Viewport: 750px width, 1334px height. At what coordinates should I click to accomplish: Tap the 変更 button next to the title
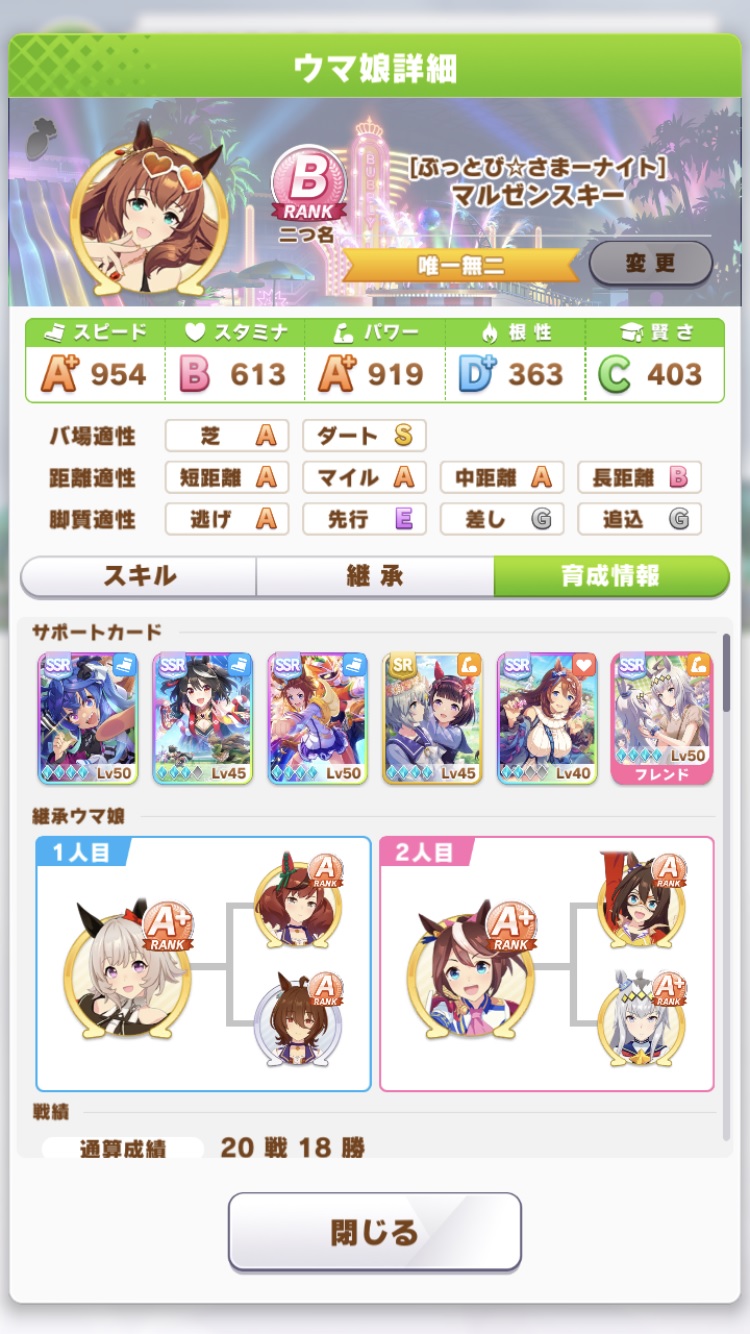tap(650, 264)
